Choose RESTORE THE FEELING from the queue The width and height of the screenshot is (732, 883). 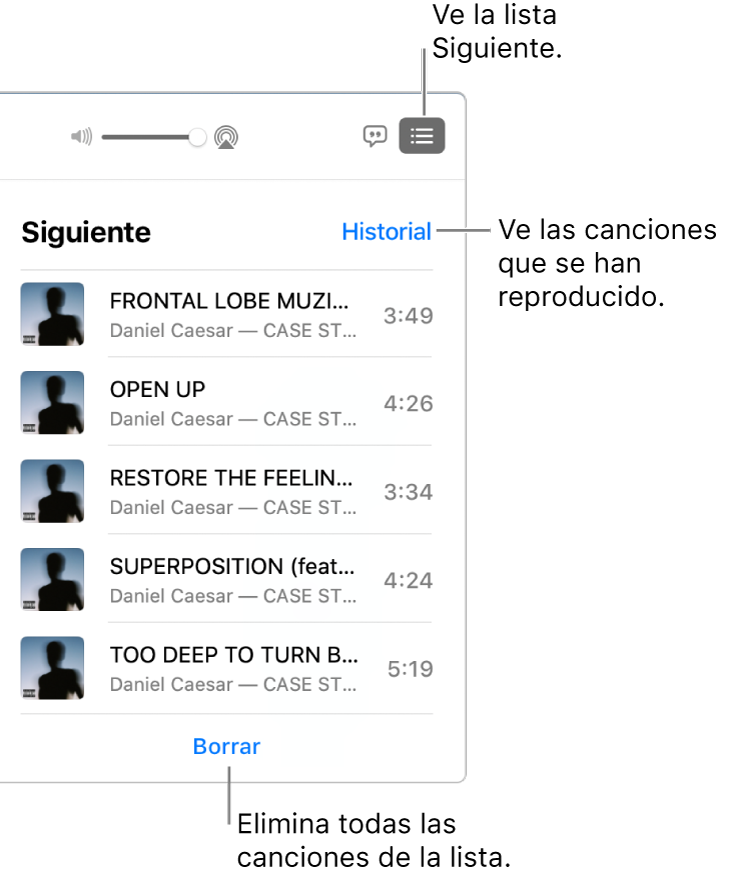click(230, 478)
